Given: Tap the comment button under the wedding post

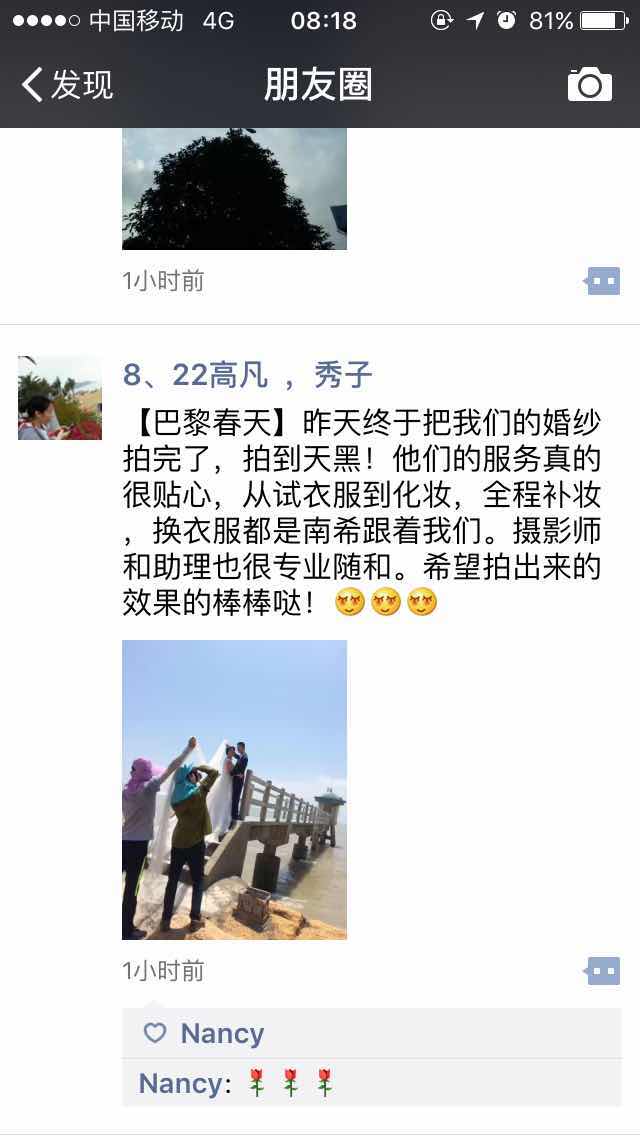Looking at the screenshot, I should coord(602,970).
